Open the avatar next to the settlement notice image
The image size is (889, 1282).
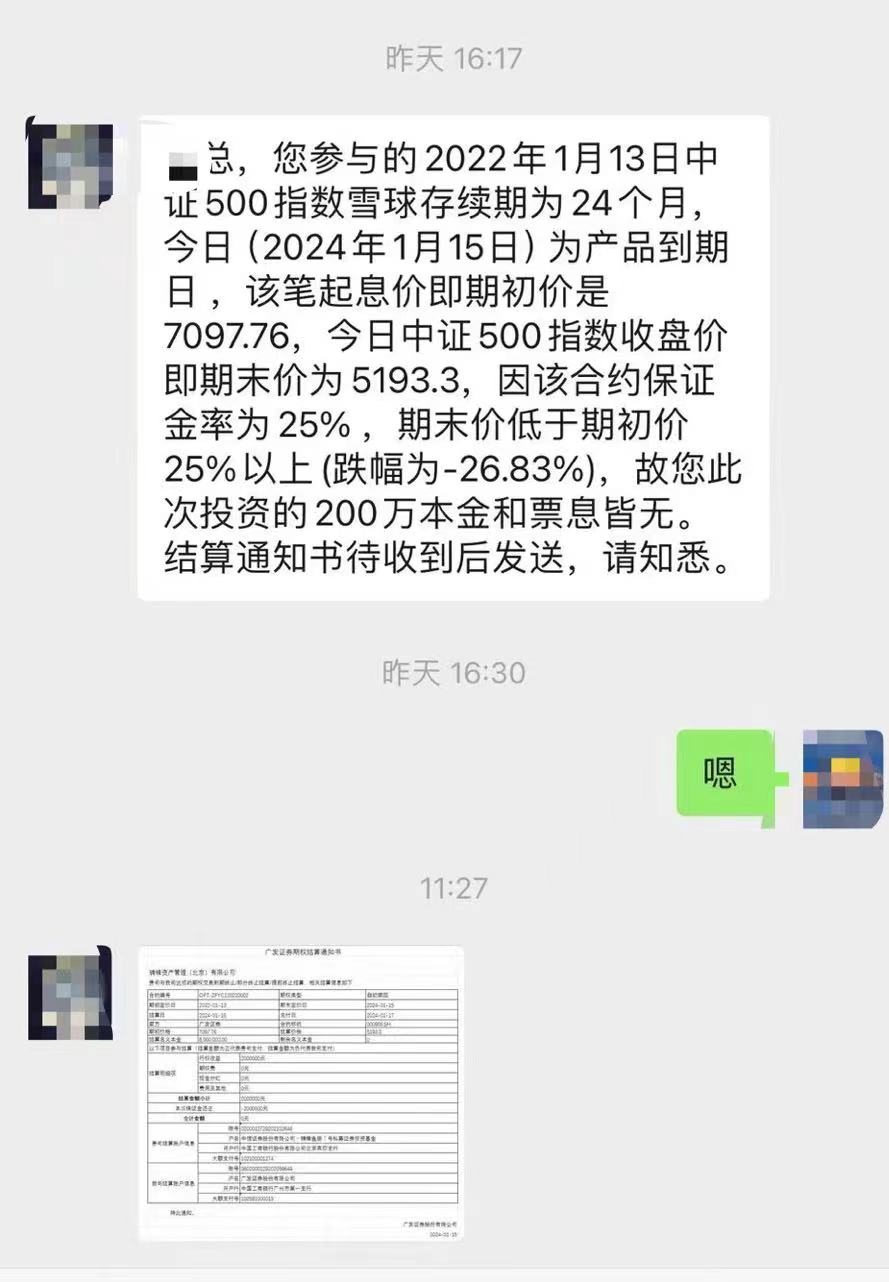[68, 995]
